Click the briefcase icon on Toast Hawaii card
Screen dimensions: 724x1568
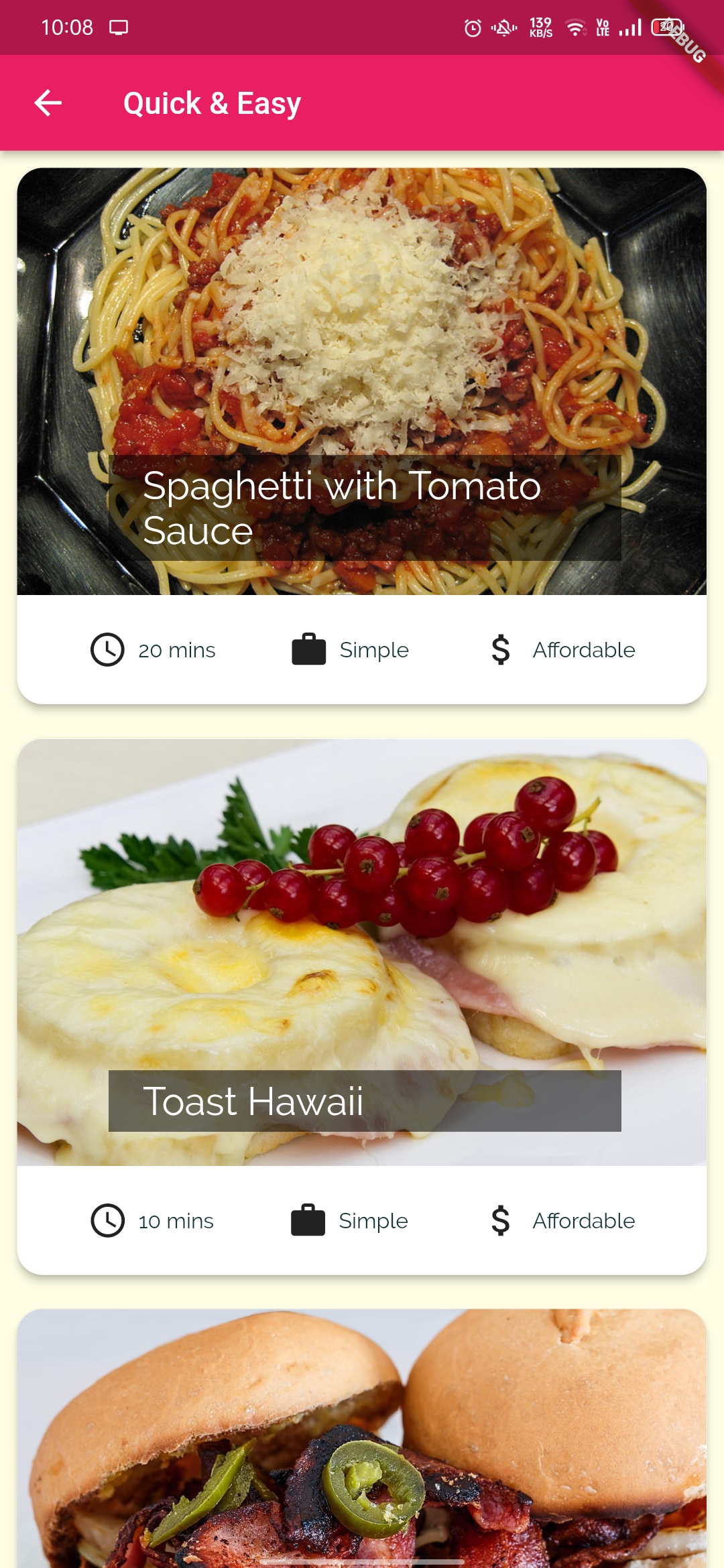308,1220
